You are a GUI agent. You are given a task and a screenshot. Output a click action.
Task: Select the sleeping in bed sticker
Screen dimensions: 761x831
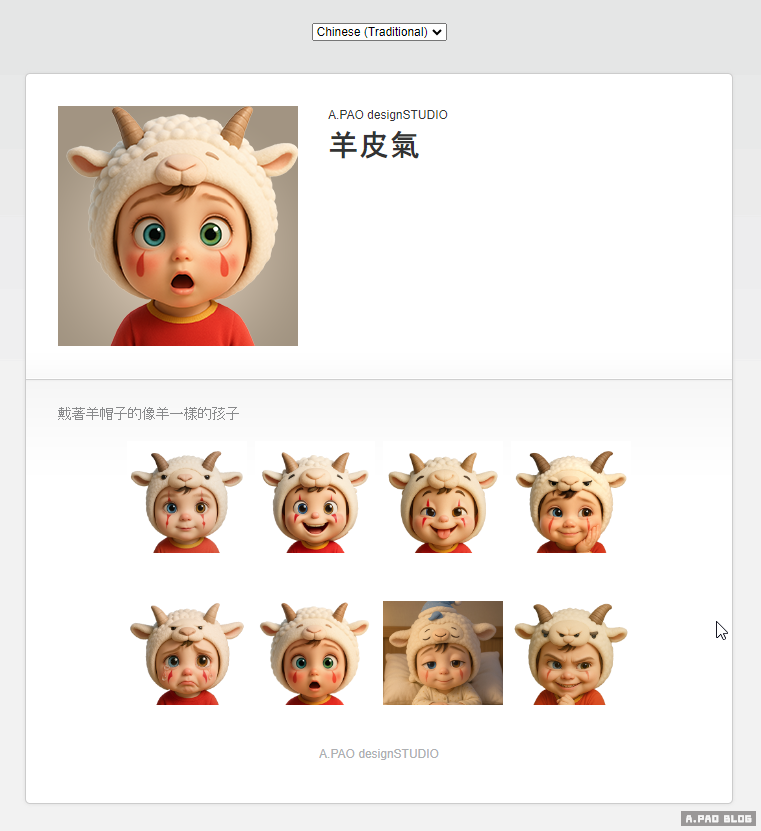pos(443,653)
